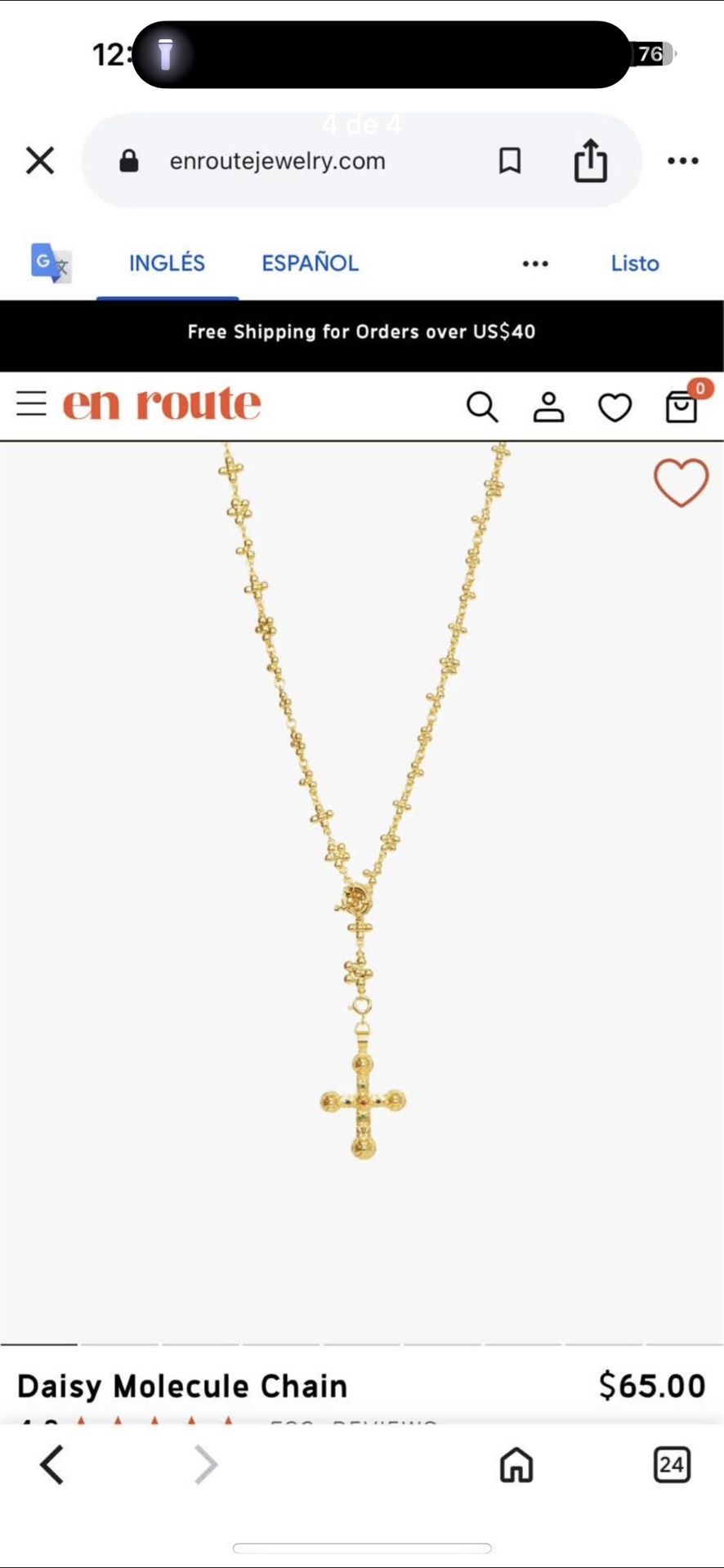View the wishlist from the header

(x=615, y=407)
